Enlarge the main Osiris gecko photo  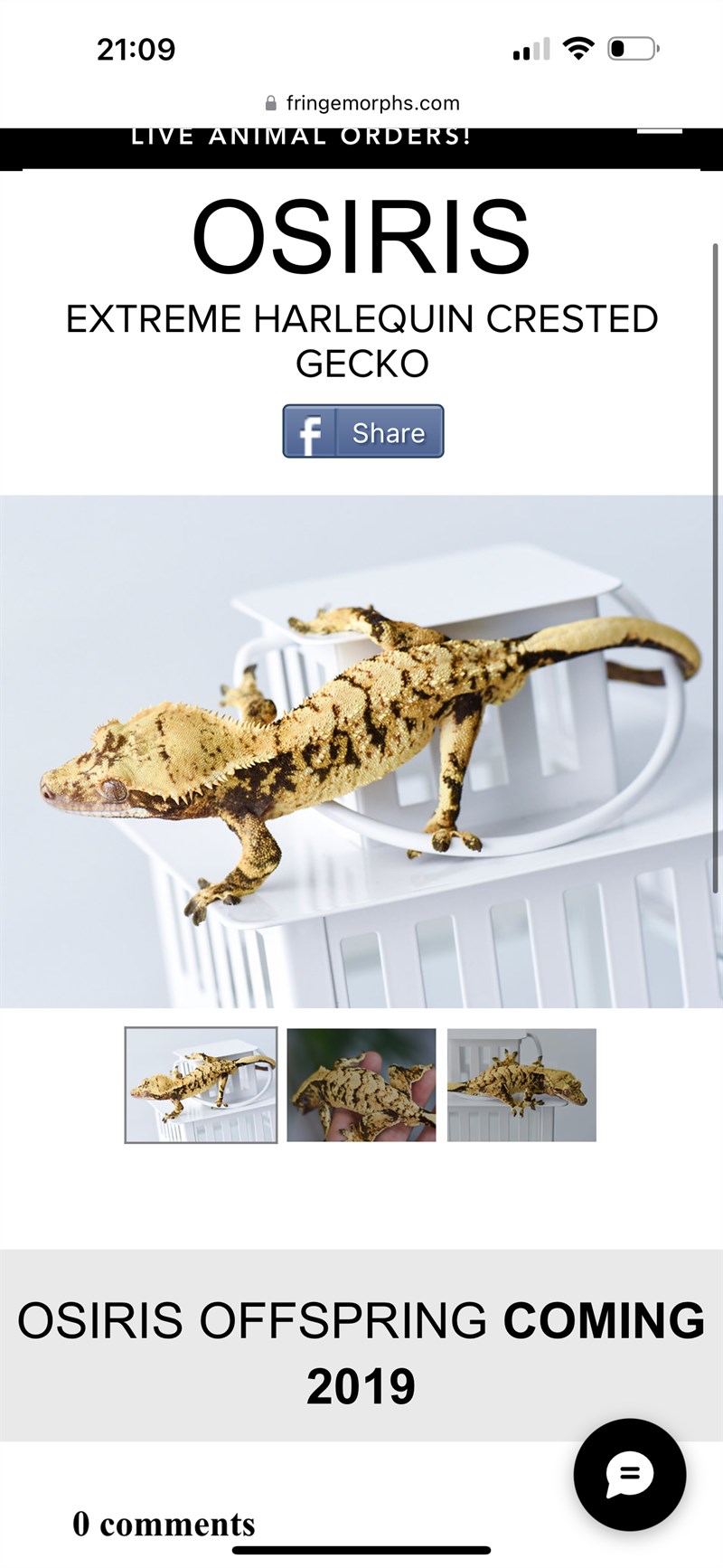click(x=361, y=751)
